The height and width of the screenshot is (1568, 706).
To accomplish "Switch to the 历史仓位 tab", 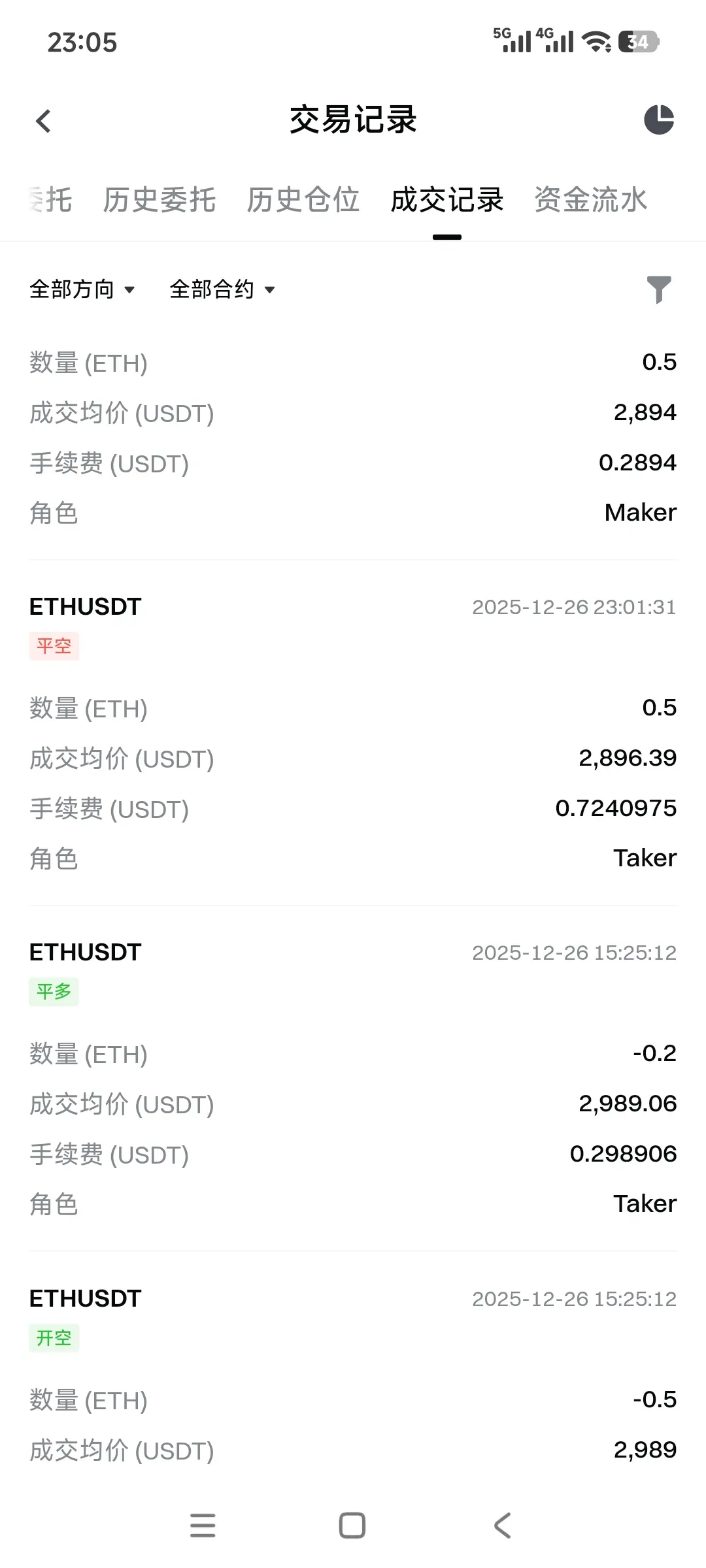I will [x=303, y=200].
